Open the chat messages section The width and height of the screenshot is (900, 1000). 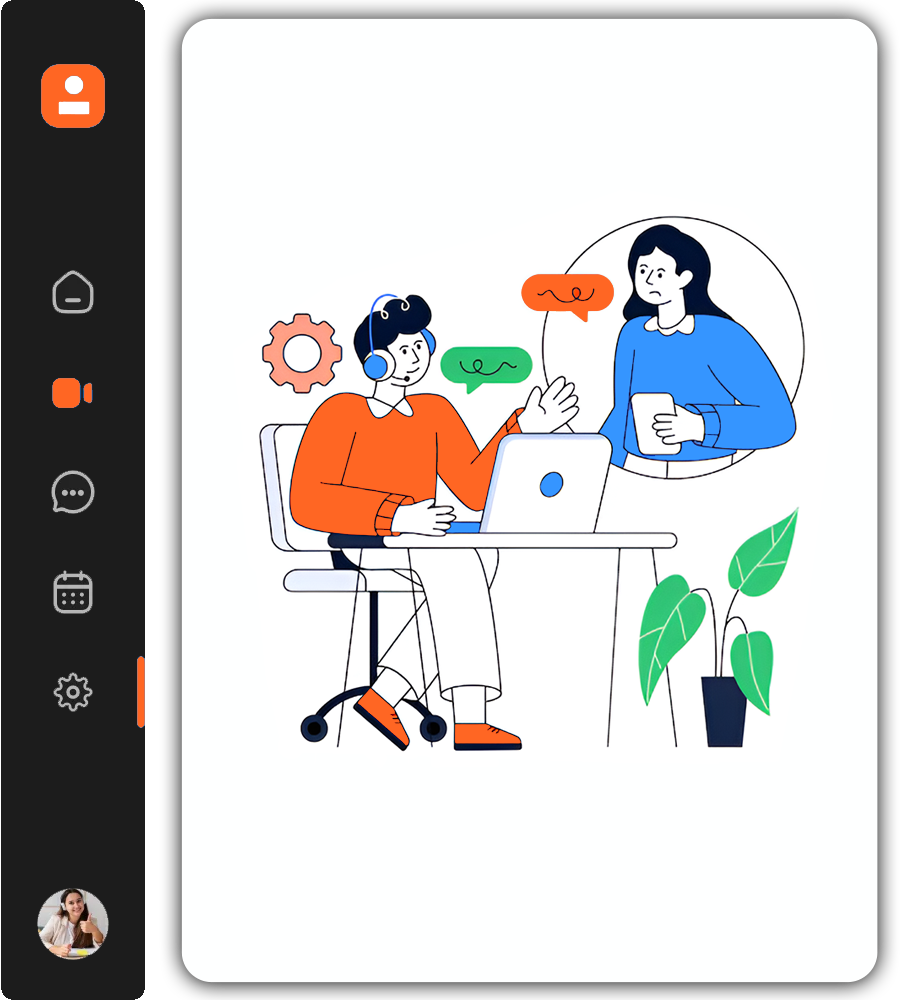click(x=73, y=492)
